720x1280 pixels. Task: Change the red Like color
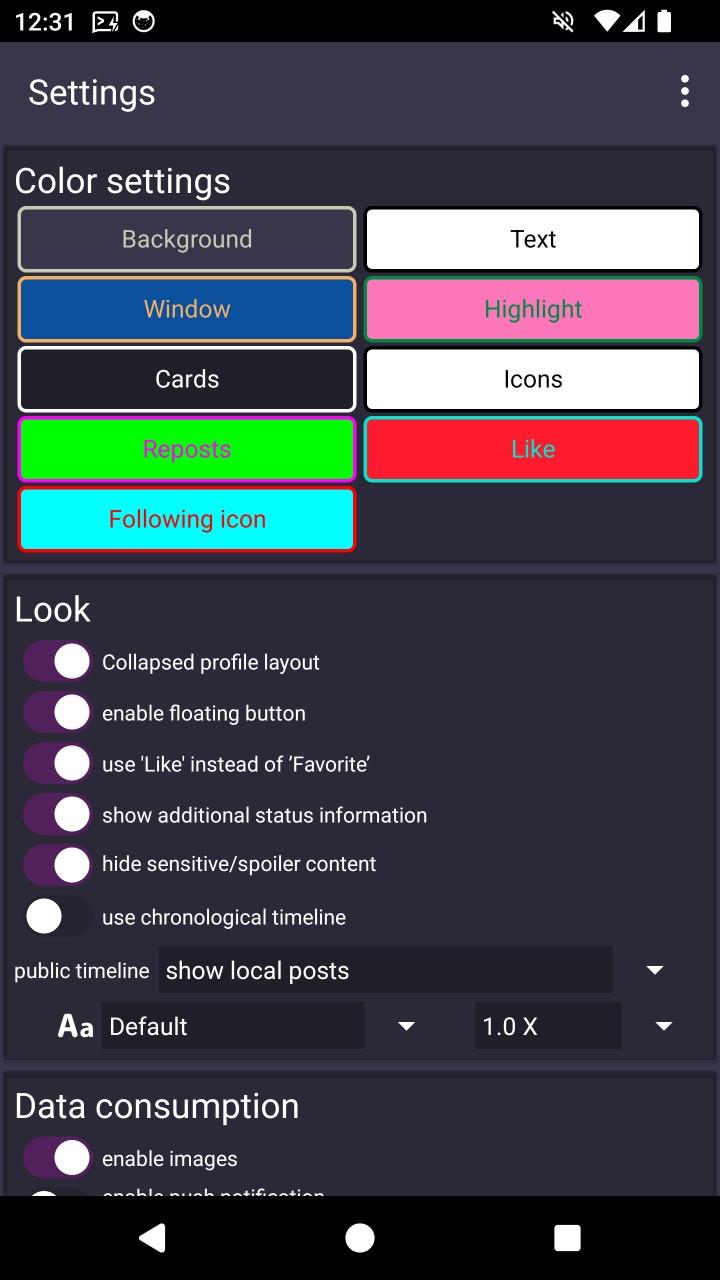(x=533, y=449)
